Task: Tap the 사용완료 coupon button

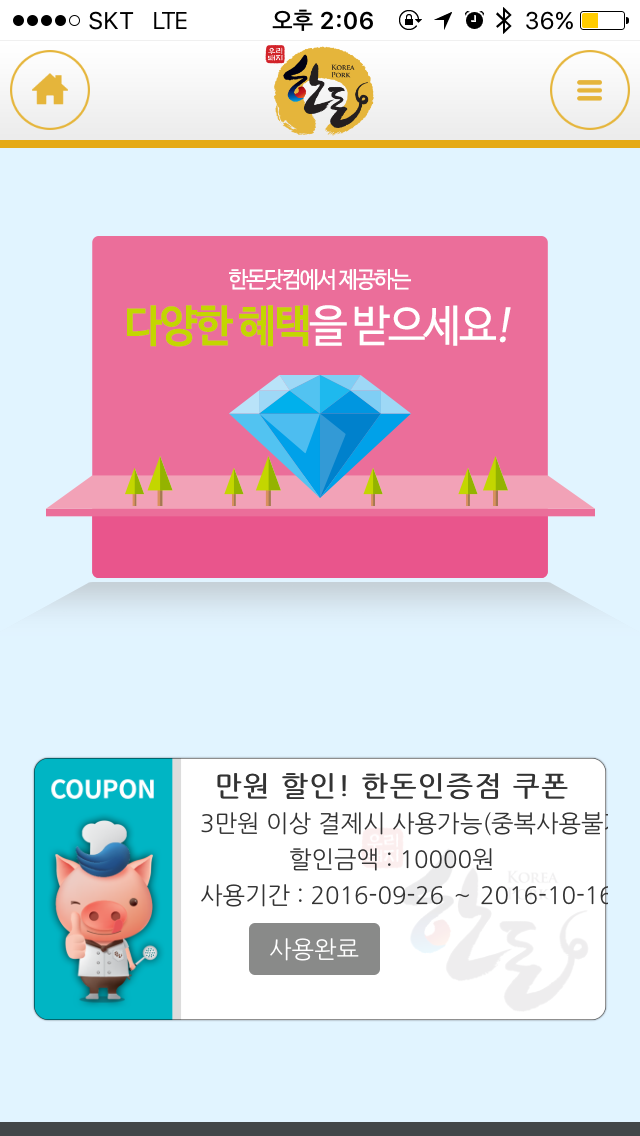Action: pyautogui.click(x=314, y=948)
